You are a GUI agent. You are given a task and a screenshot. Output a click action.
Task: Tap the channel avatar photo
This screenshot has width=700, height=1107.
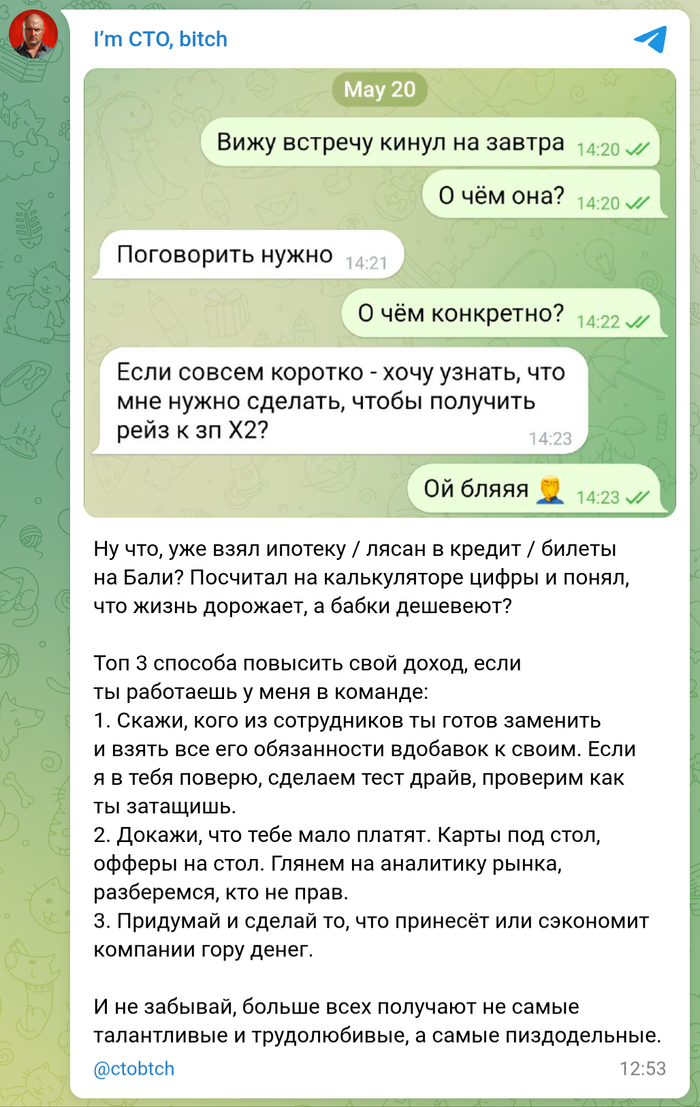click(34, 37)
